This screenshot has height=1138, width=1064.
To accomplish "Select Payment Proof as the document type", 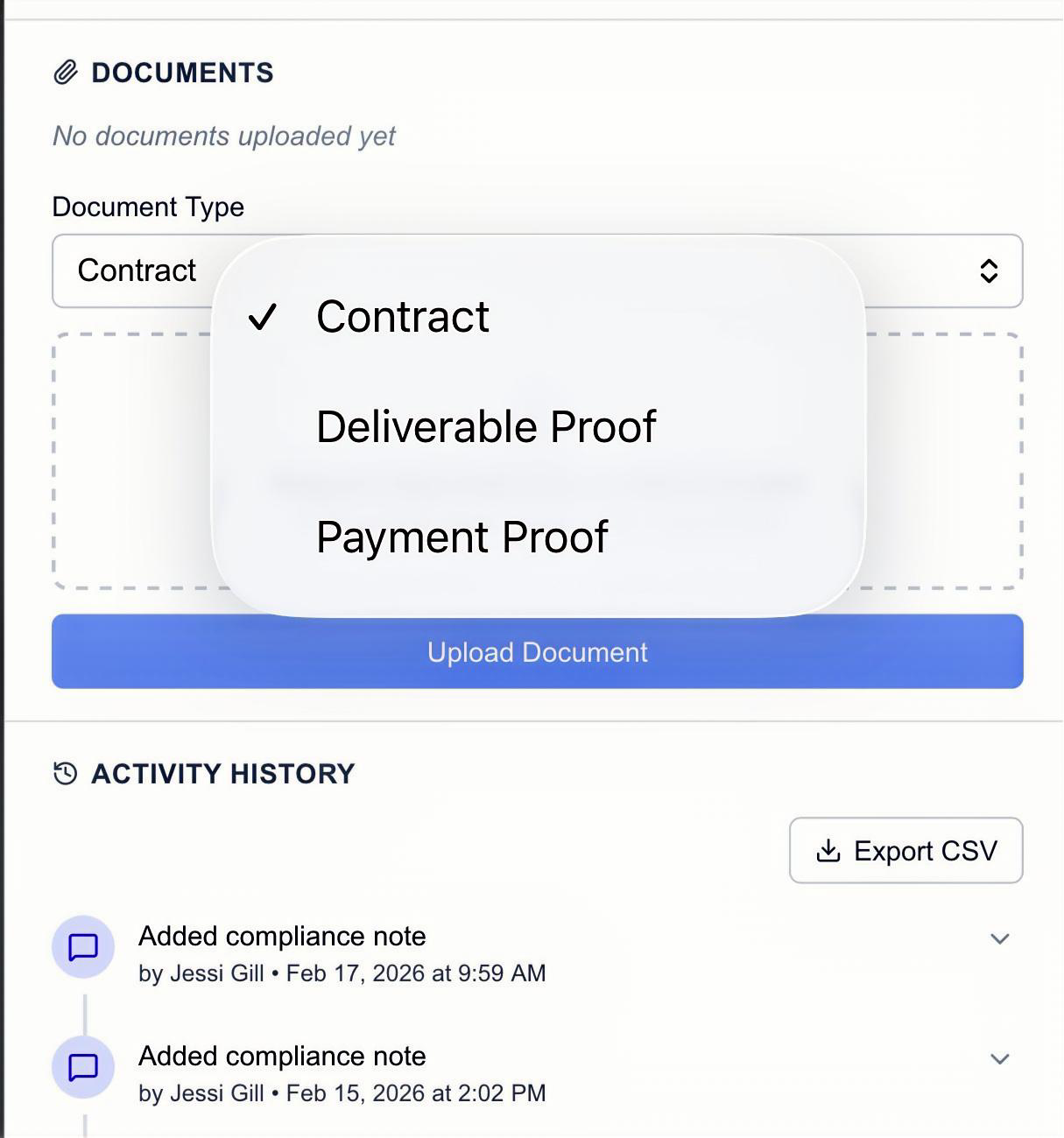I will click(462, 537).
